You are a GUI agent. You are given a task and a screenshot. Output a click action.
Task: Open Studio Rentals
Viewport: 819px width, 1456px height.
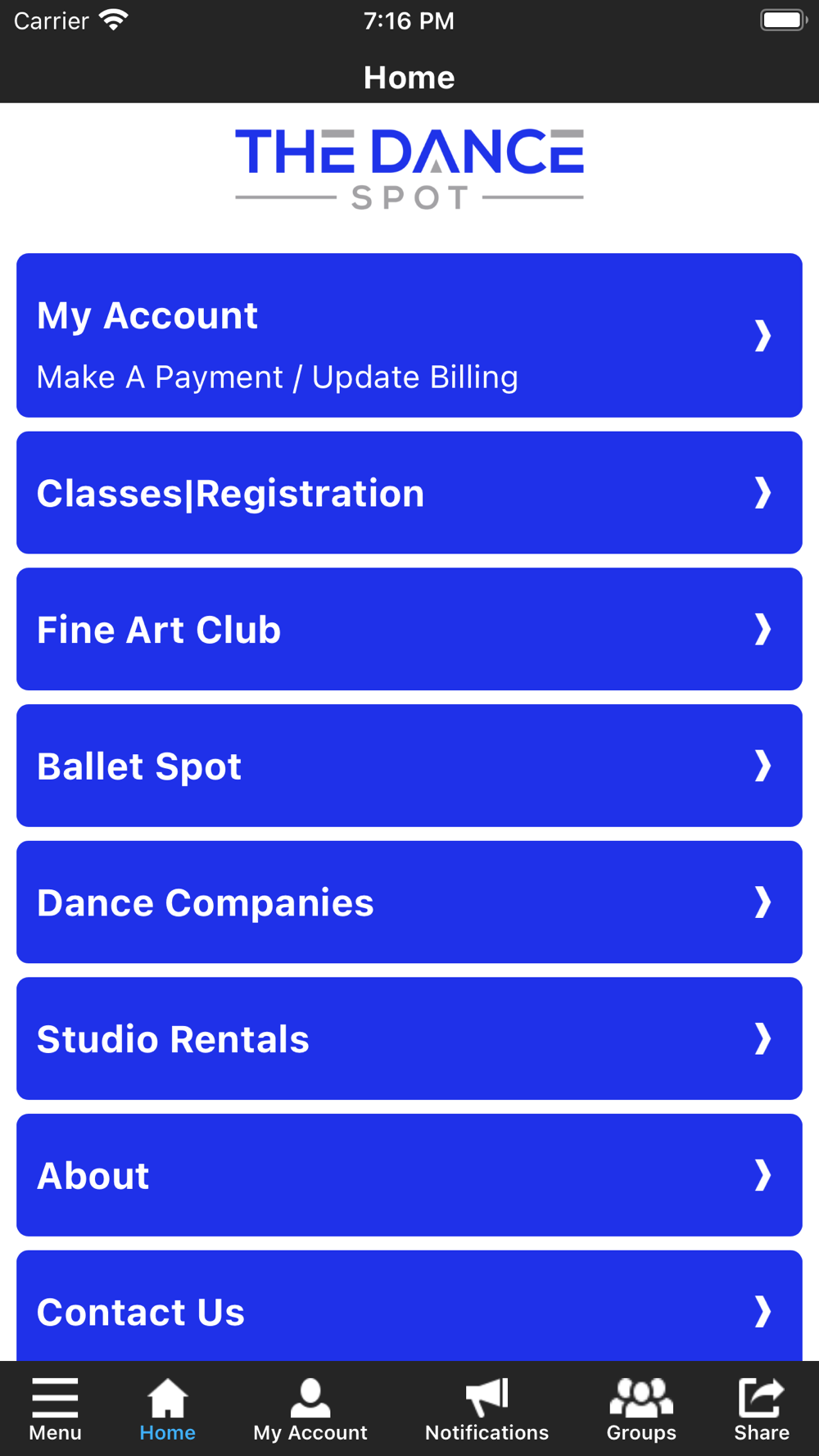pyautogui.click(x=409, y=1038)
